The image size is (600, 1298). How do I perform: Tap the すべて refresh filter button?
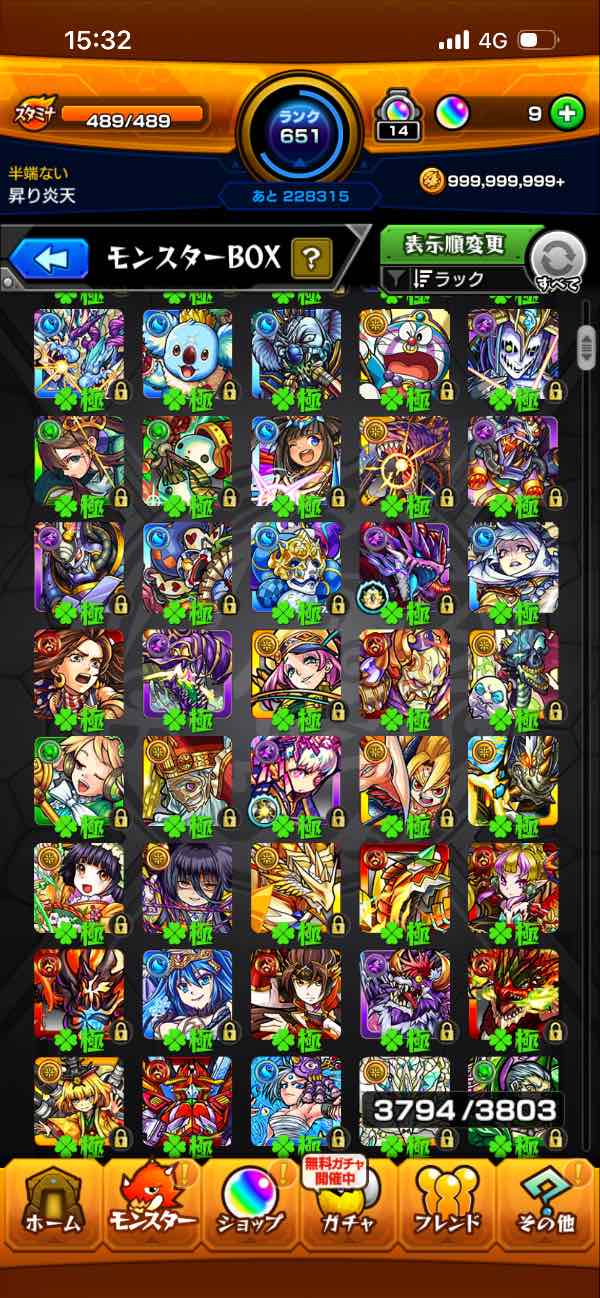pos(557,262)
